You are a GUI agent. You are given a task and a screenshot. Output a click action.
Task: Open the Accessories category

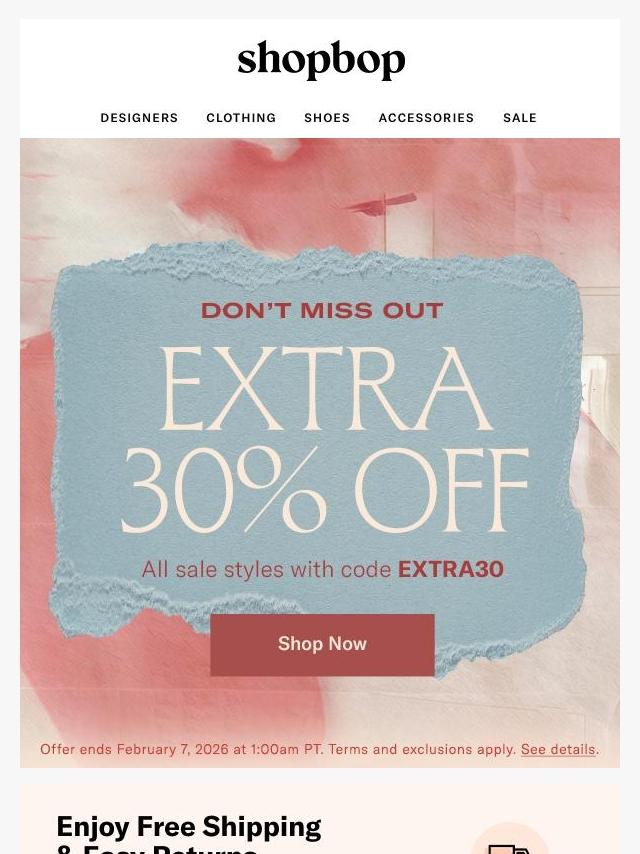click(x=426, y=118)
